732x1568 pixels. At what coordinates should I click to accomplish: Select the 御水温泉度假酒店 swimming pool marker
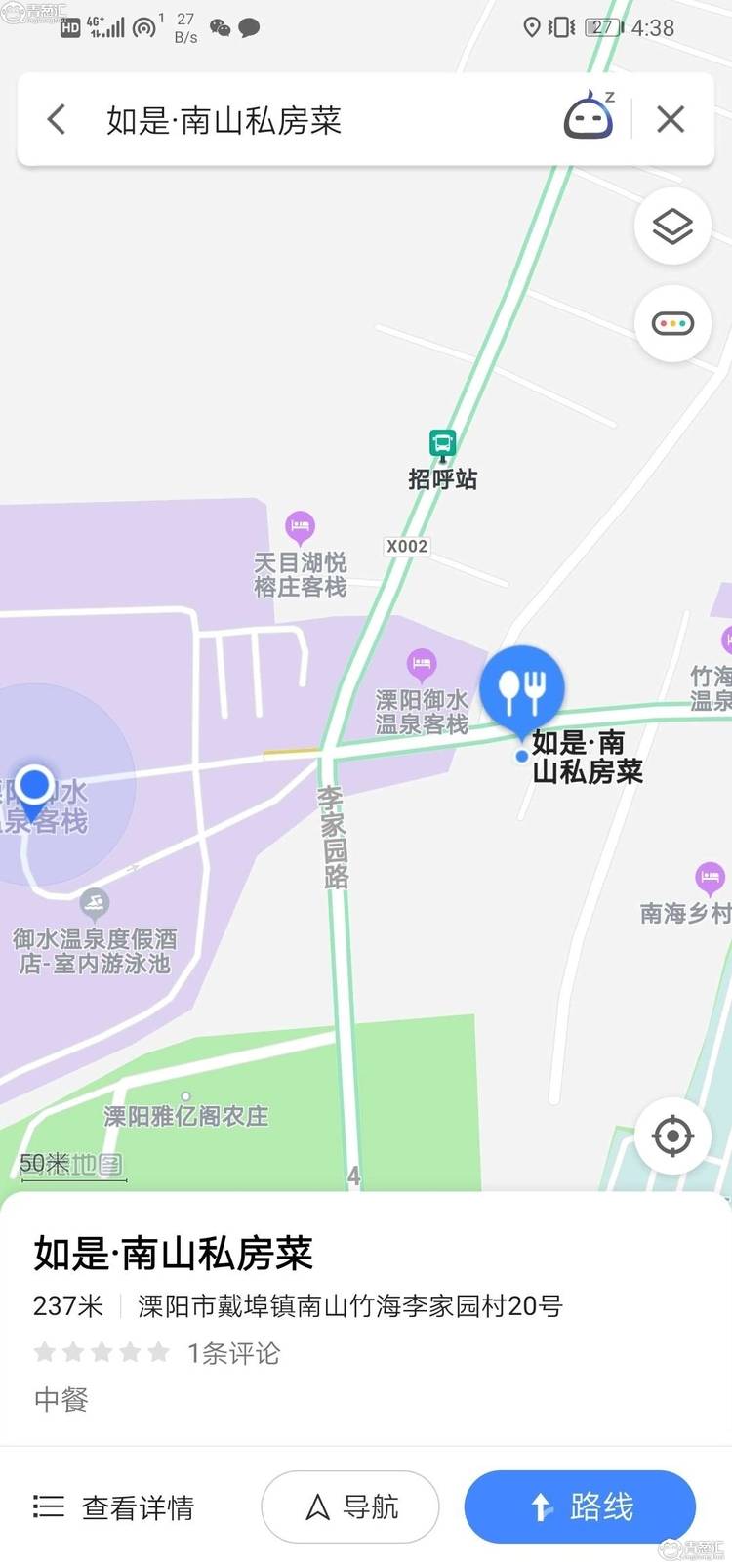95,905
